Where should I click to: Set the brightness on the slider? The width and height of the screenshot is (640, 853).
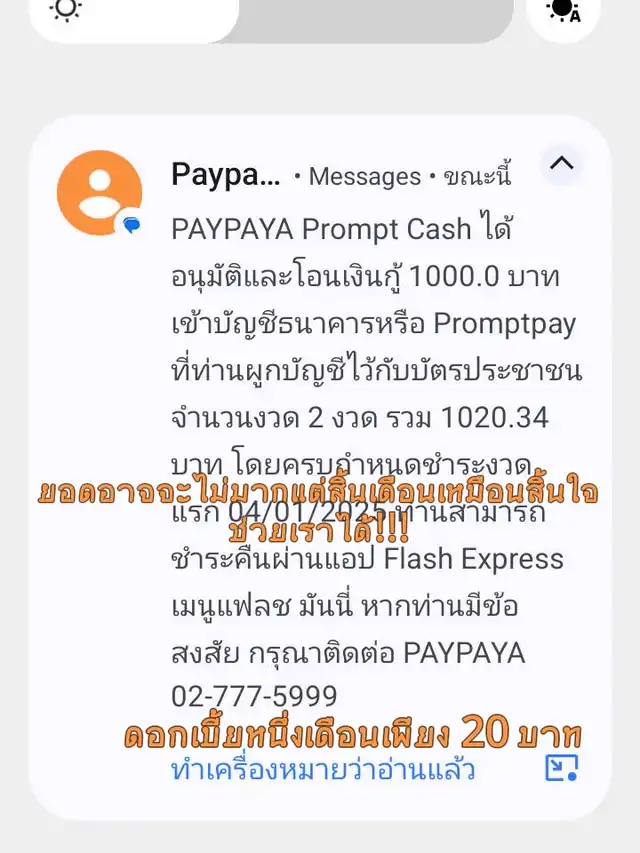pos(270,15)
